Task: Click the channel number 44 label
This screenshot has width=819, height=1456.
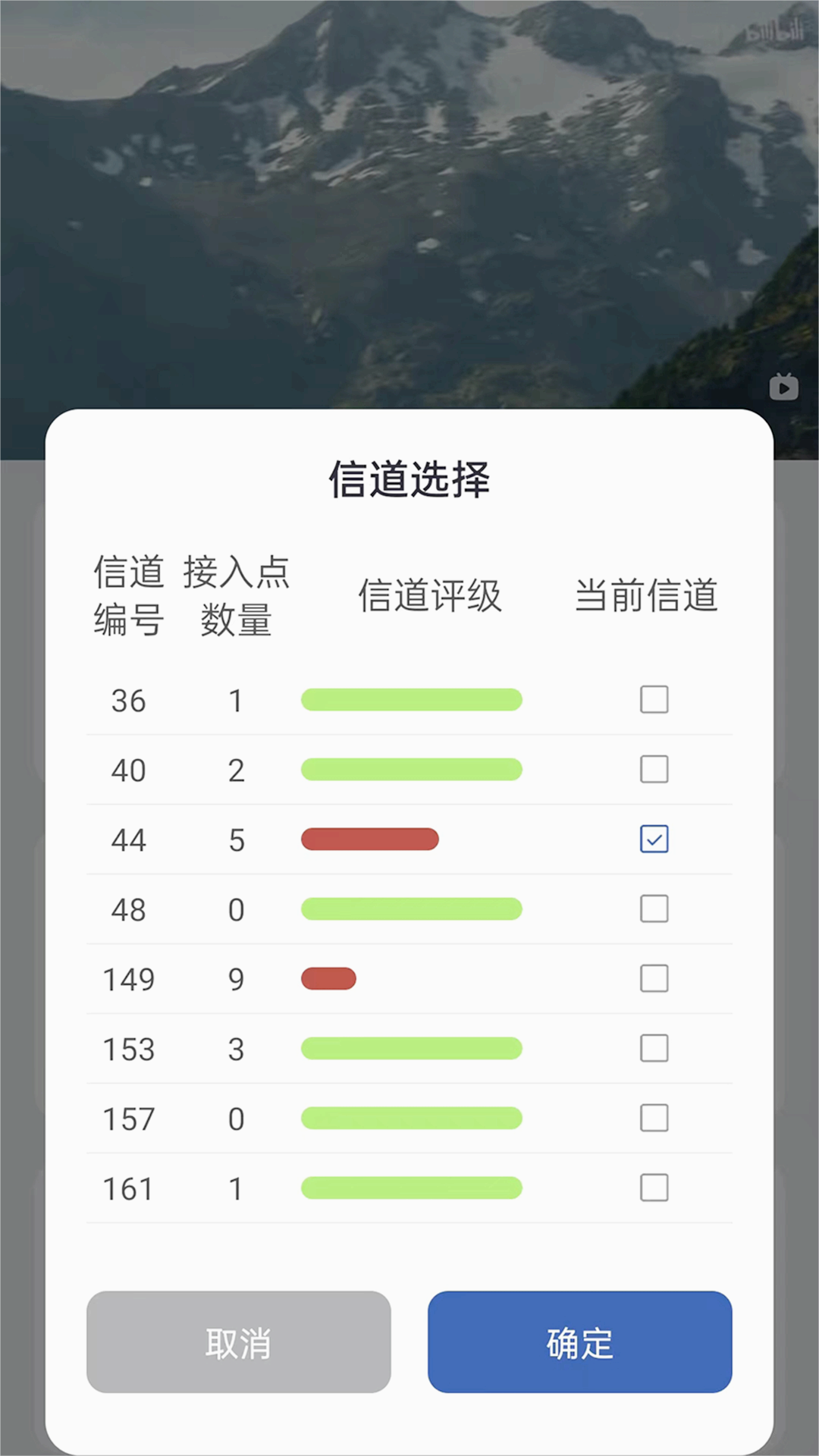Action: click(128, 839)
